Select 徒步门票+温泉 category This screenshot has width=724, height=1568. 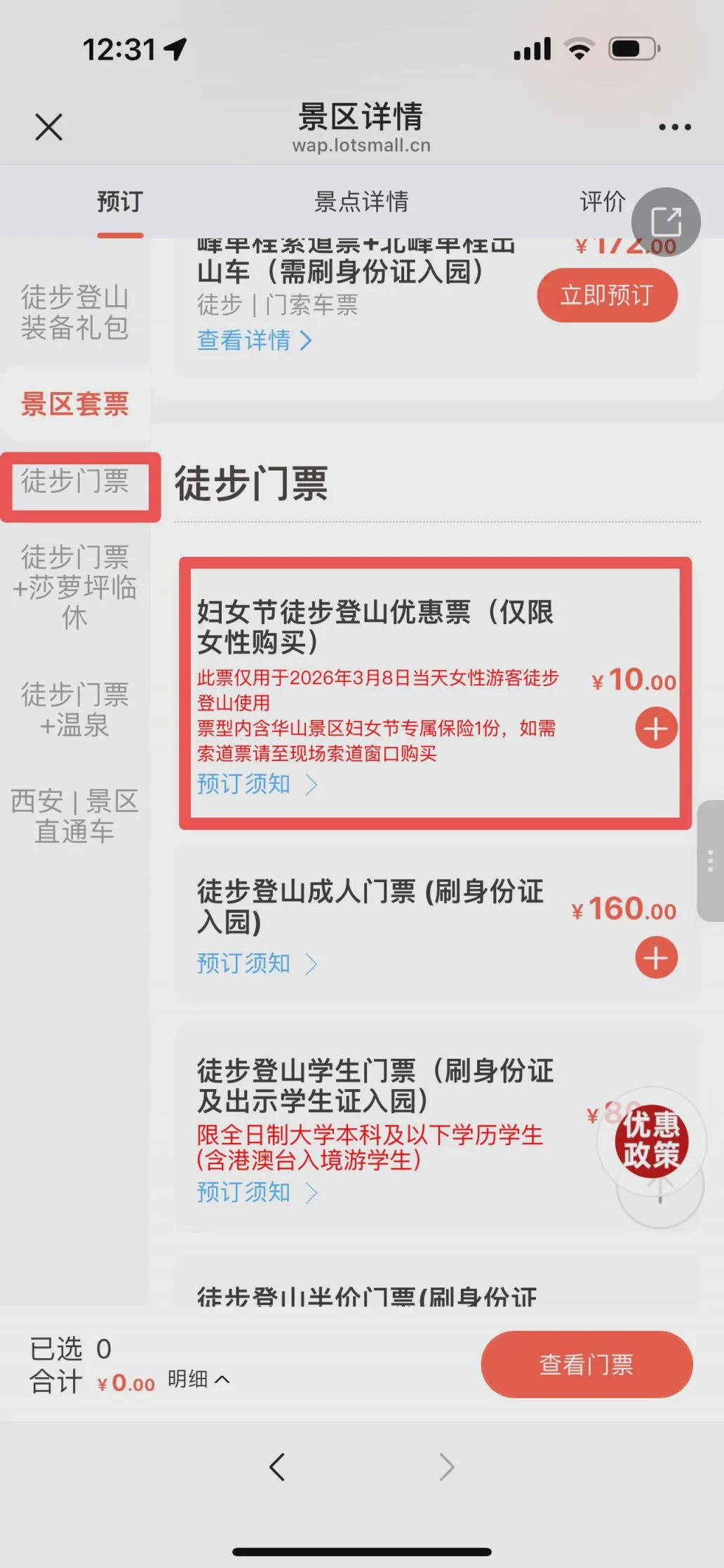coord(74,709)
